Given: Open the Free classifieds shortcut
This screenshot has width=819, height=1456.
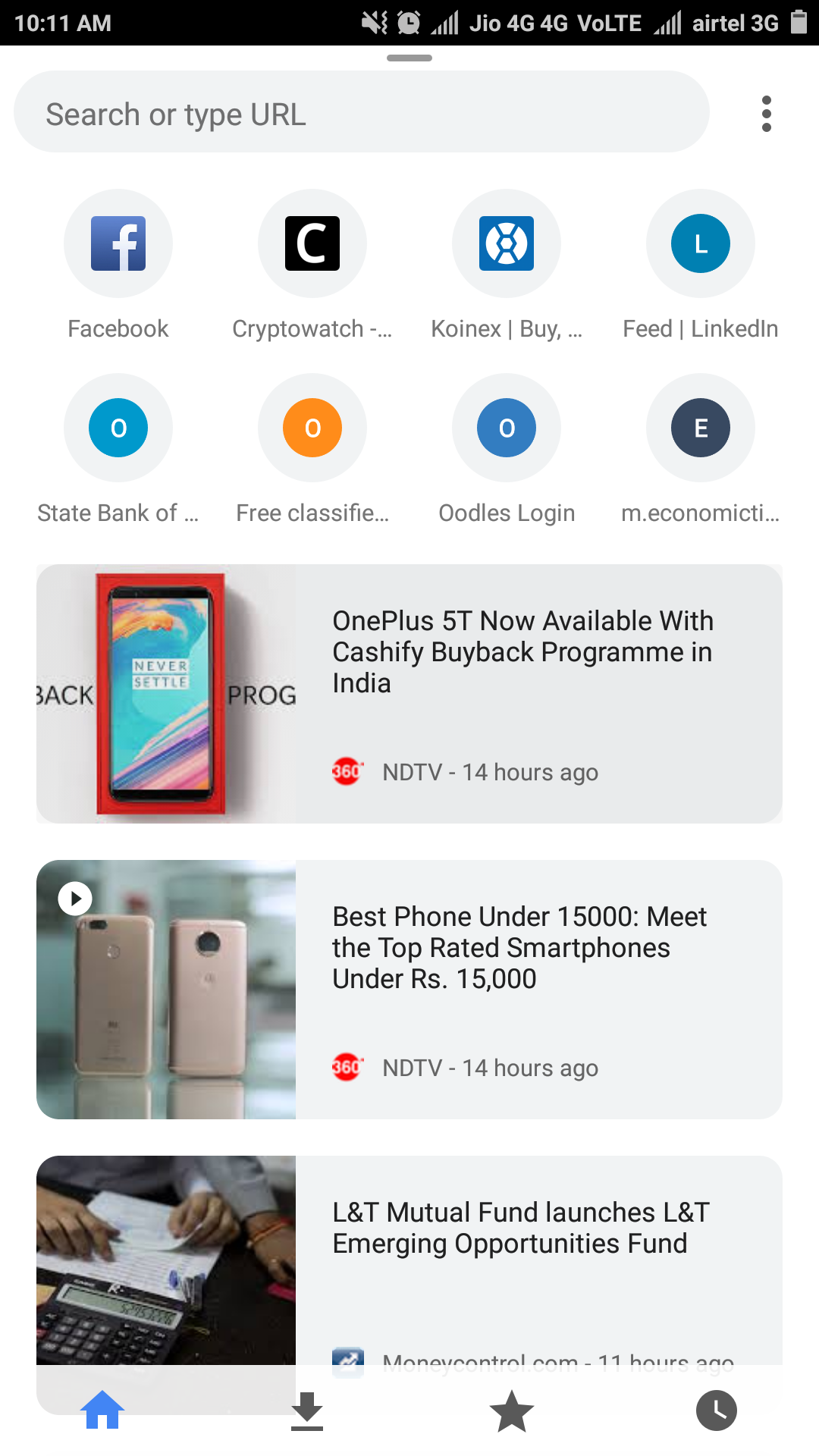Looking at the screenshot, I should tap(312, 428).
